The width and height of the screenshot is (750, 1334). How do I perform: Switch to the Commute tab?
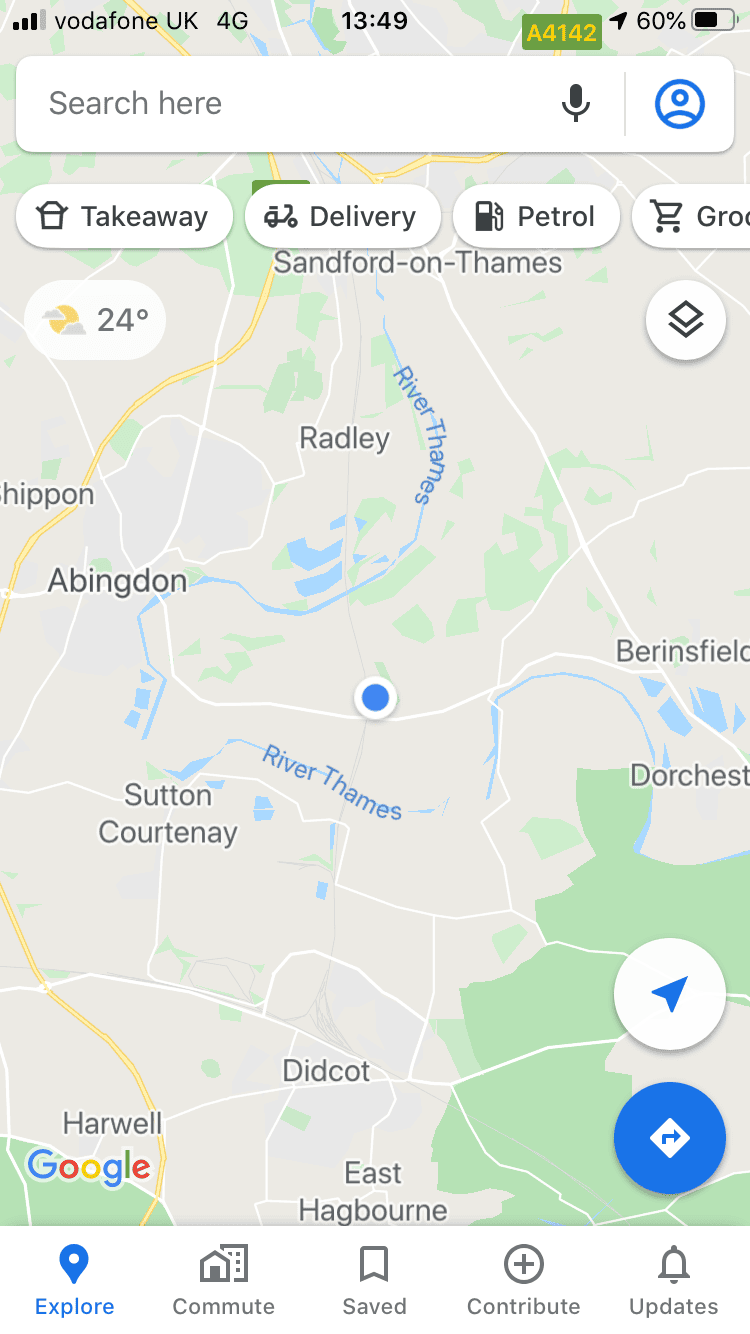(224, 1282)
